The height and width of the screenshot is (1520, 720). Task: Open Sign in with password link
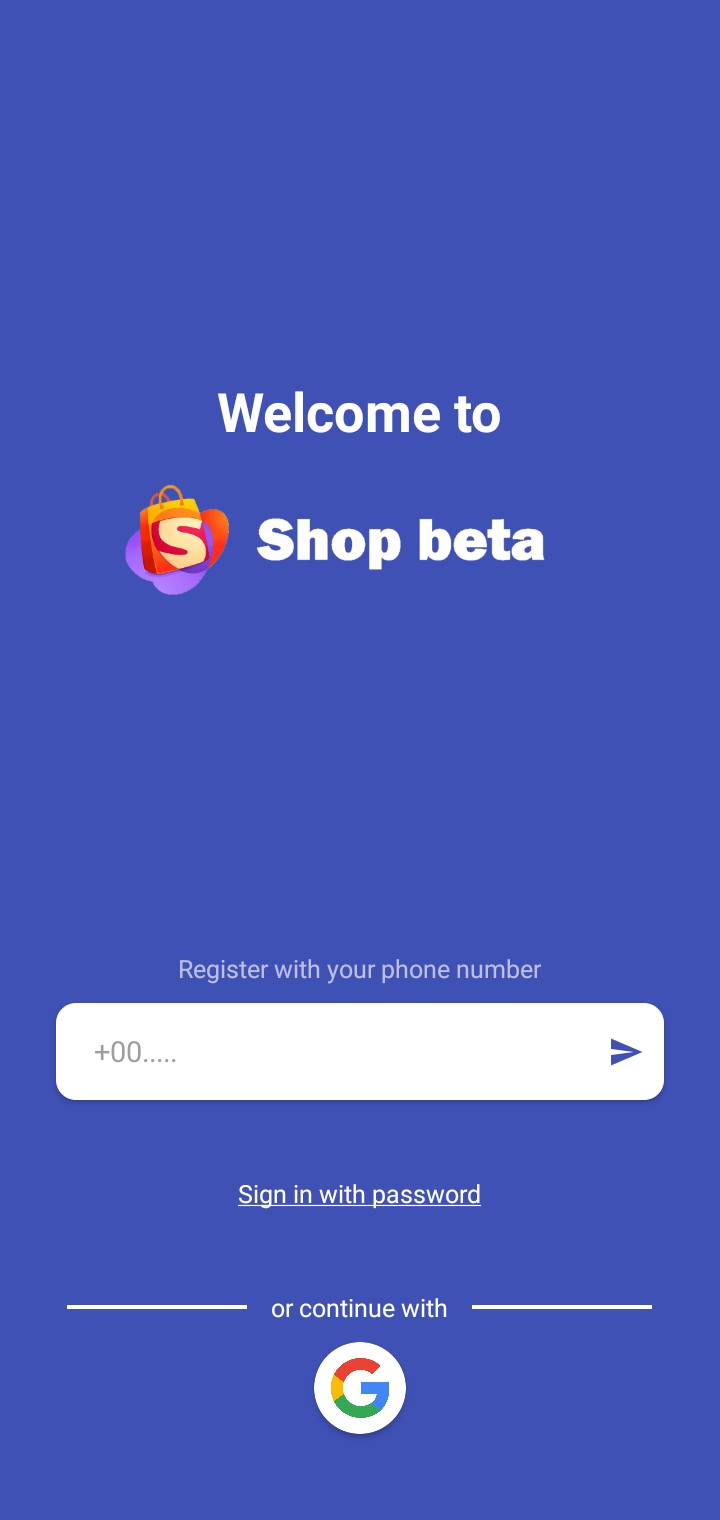click(359, 1194)
